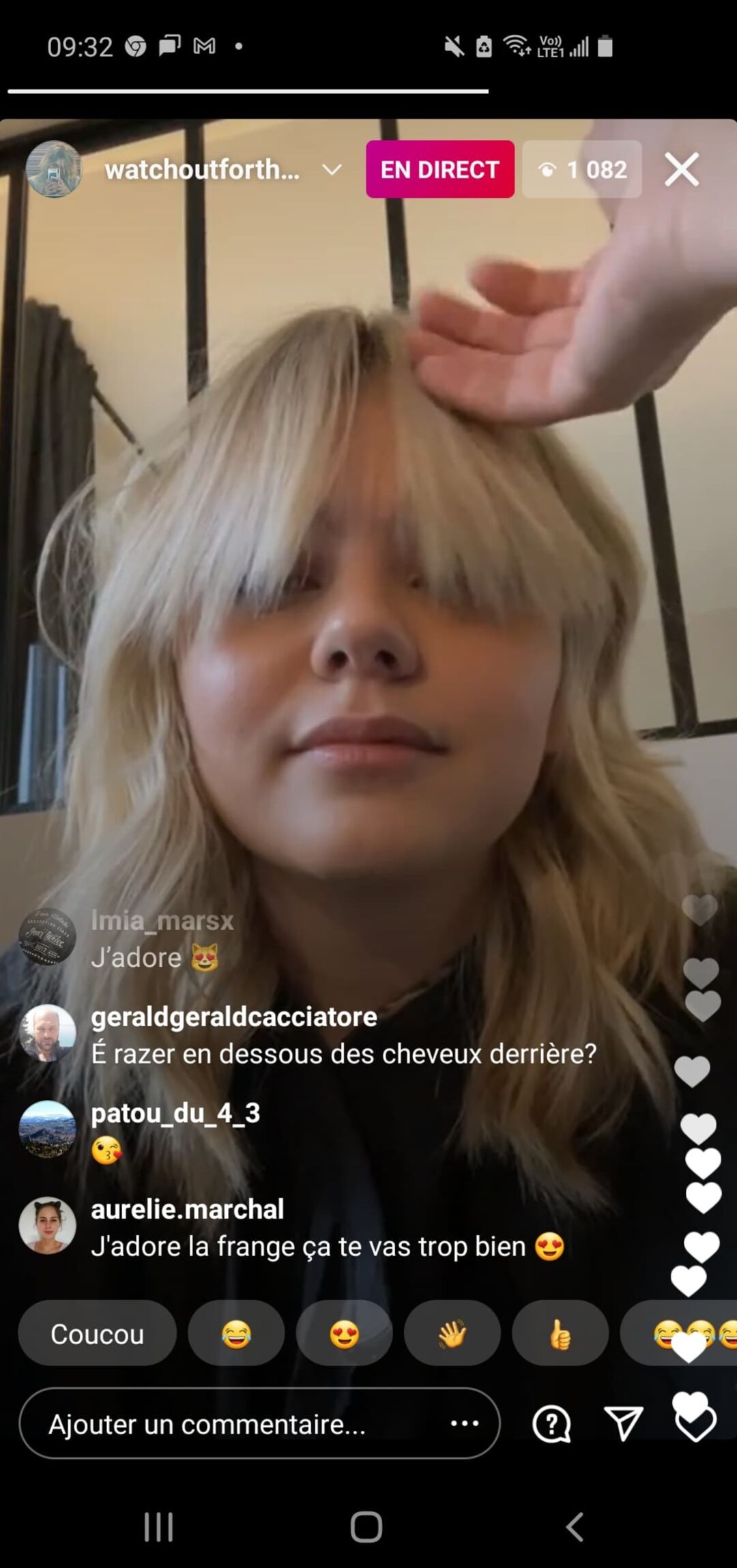The height and width of the screenshot is (1568, 737).
Task: Share this live with the paper plane
Action: 623,1424
